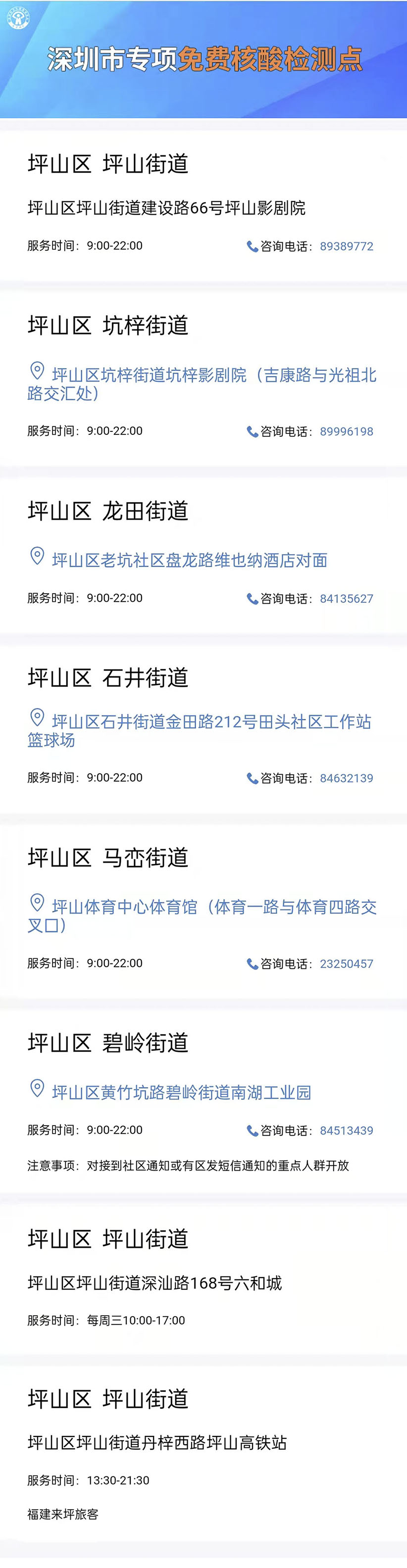Call 坪山影剧院 hotline 89389772

coord(346,246)
